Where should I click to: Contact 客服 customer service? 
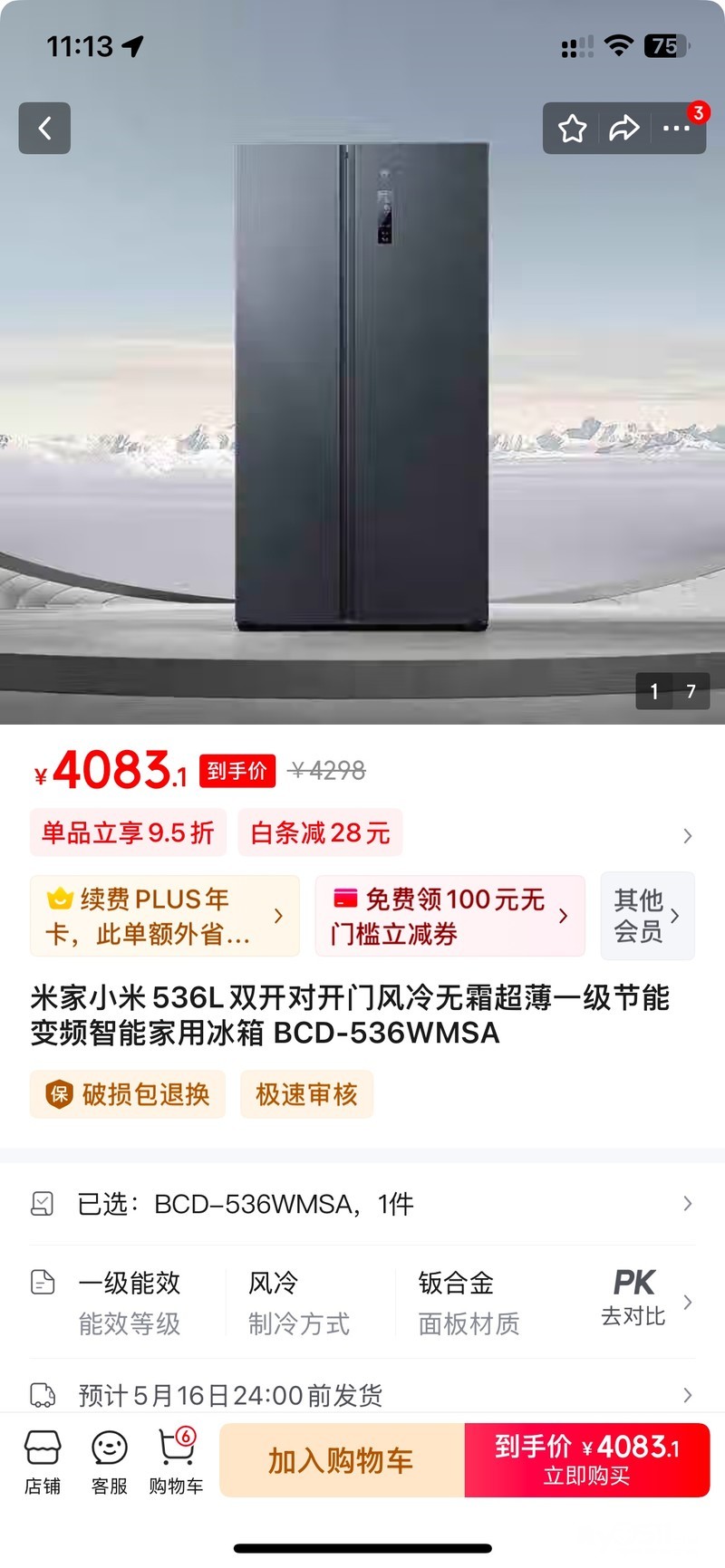point(110,1462)
